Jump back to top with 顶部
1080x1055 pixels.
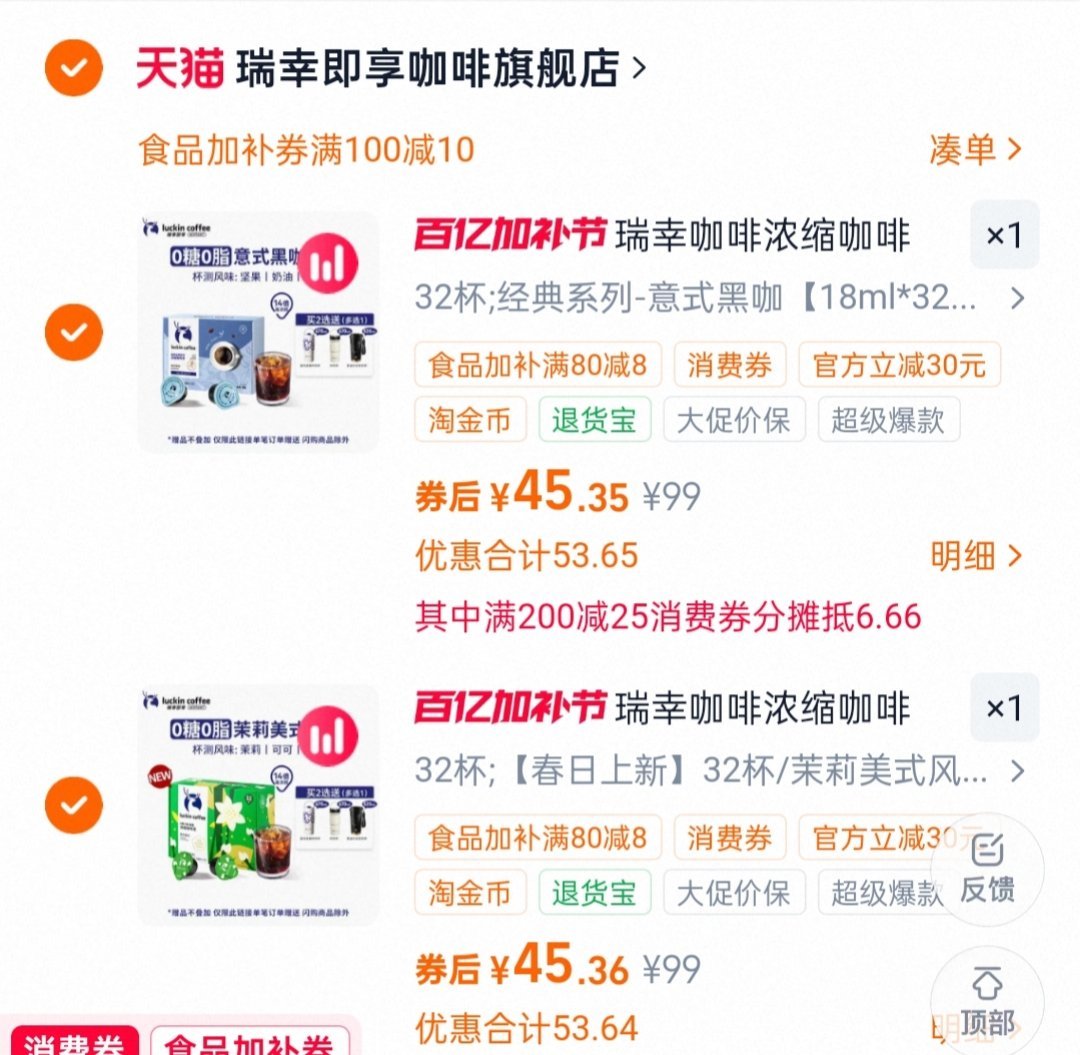click(x=987, y=1002)
